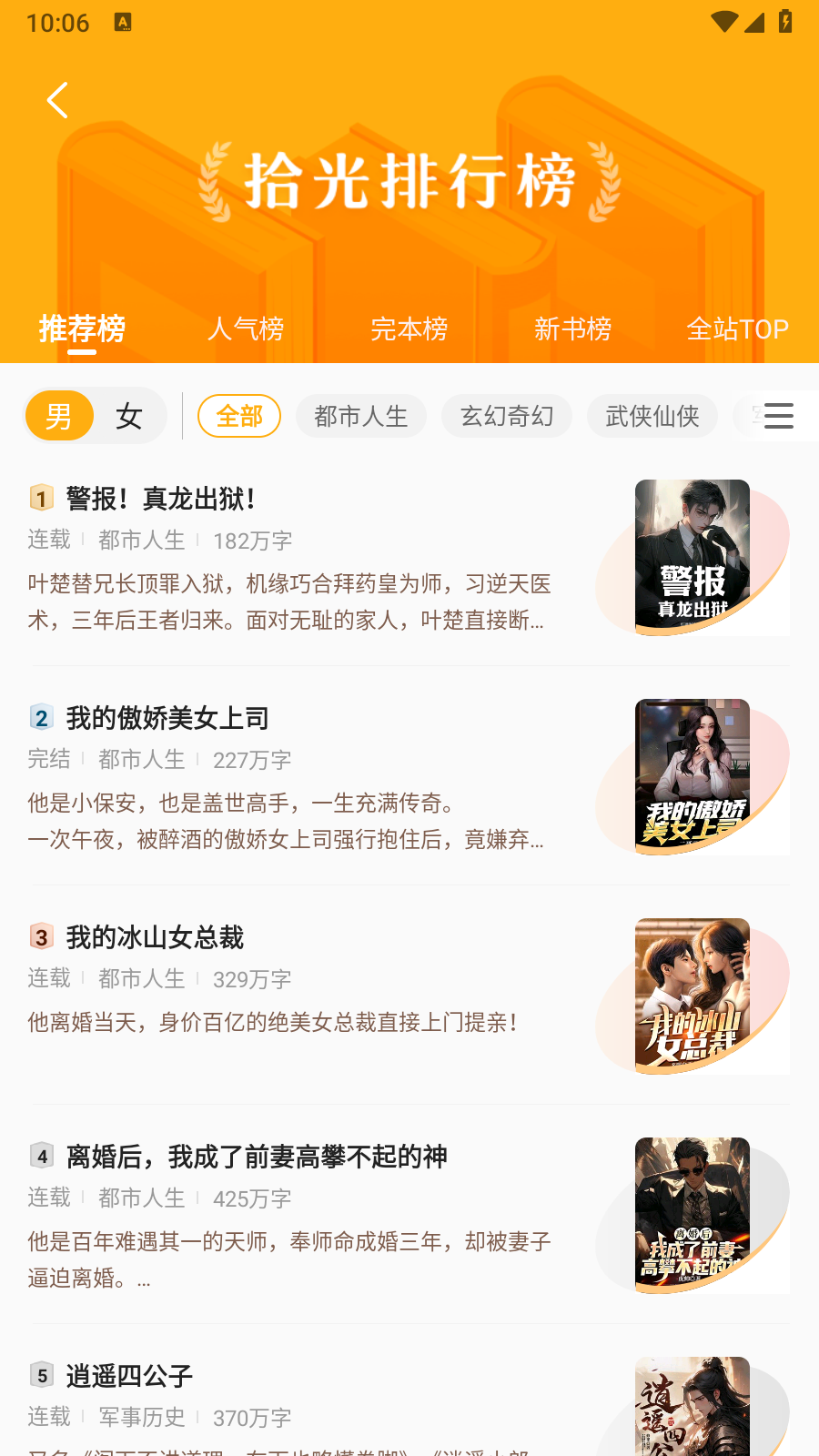Enable the 全部 category filter
The image size is (819, 1456).
point(238,416)
